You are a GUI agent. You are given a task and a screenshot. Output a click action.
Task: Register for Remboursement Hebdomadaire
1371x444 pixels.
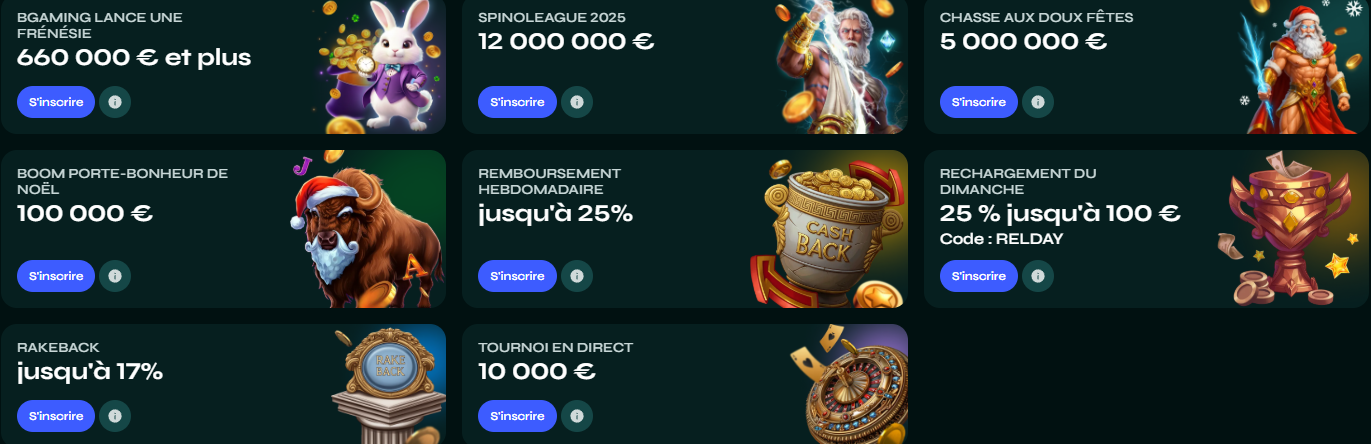(x=517, y=276)
